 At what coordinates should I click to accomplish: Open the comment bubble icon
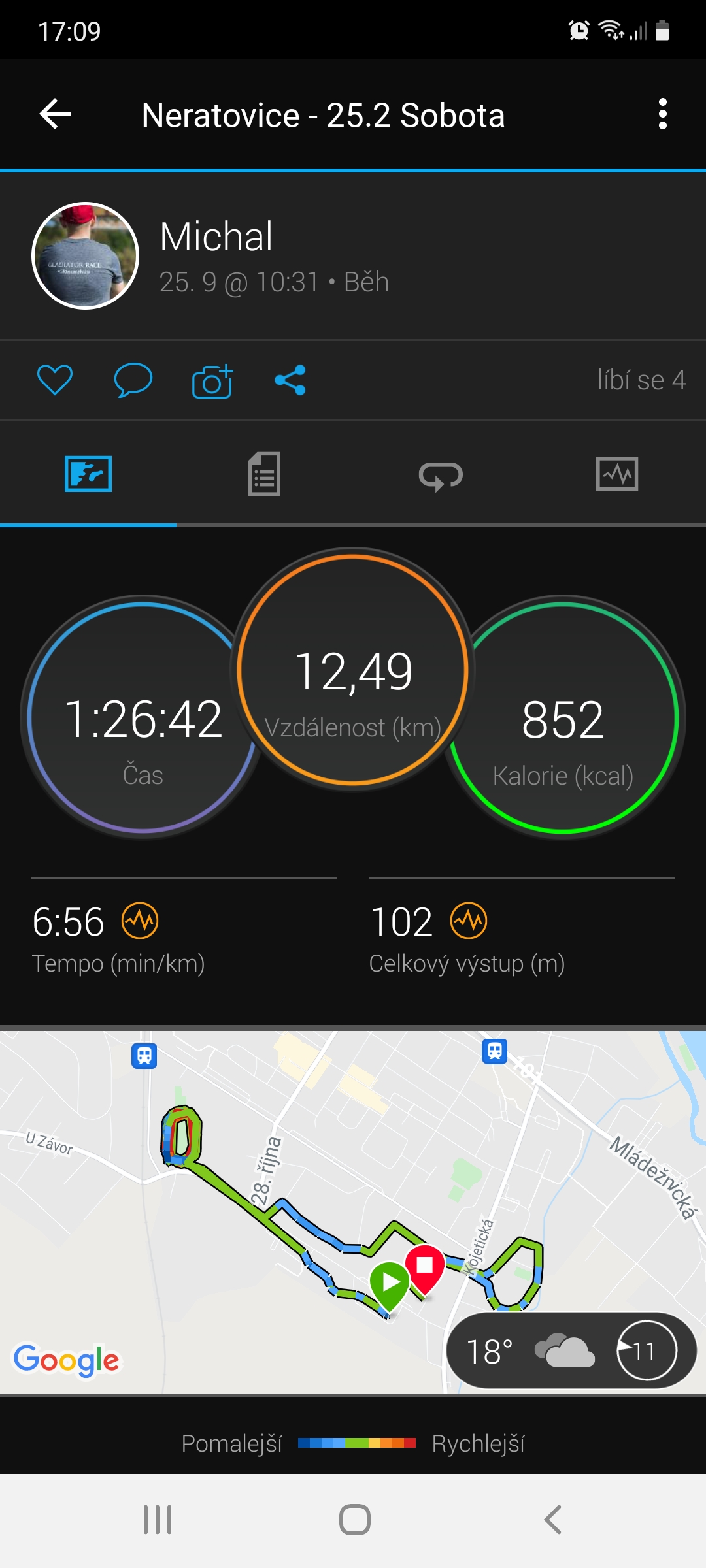pyautogui.click(x=133, y=380)
